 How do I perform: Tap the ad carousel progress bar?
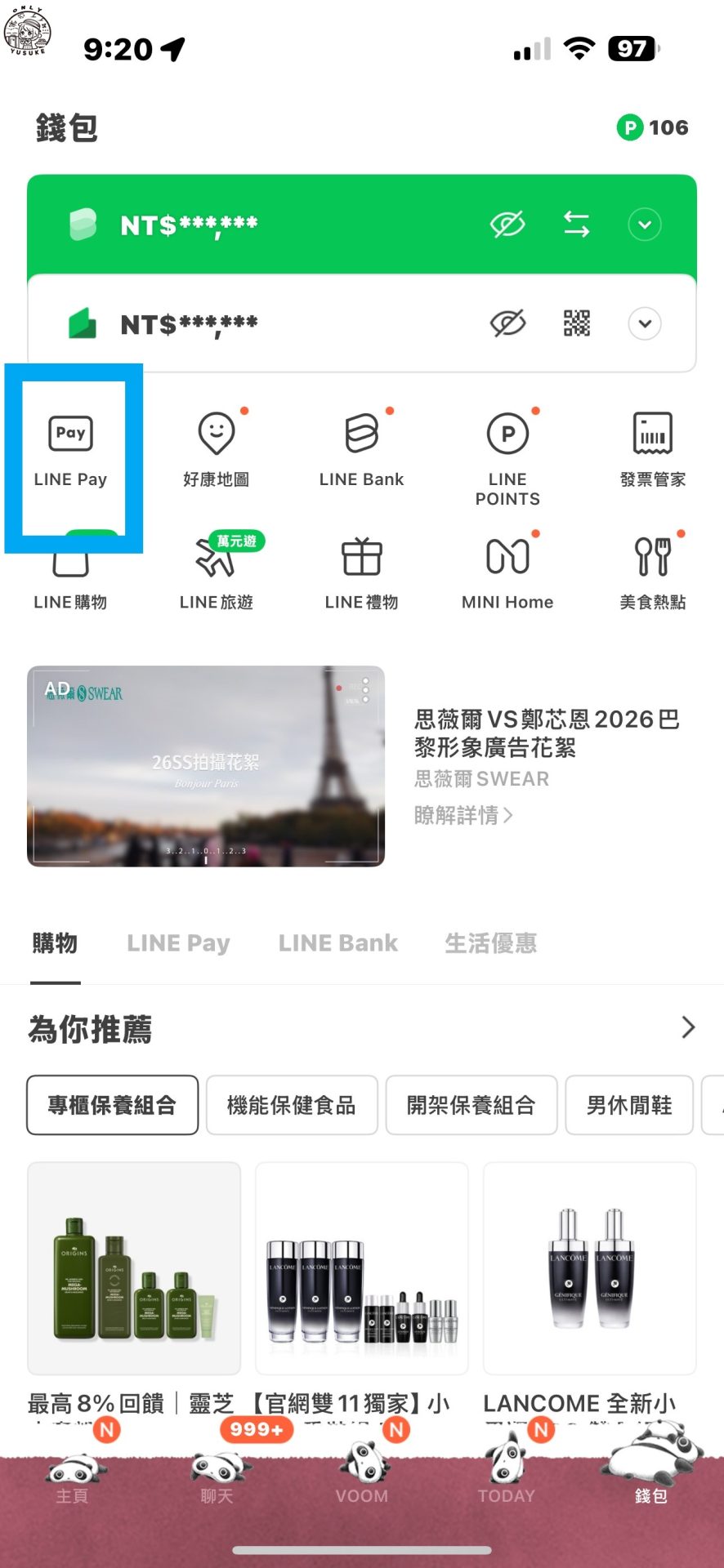click(207, 859)
